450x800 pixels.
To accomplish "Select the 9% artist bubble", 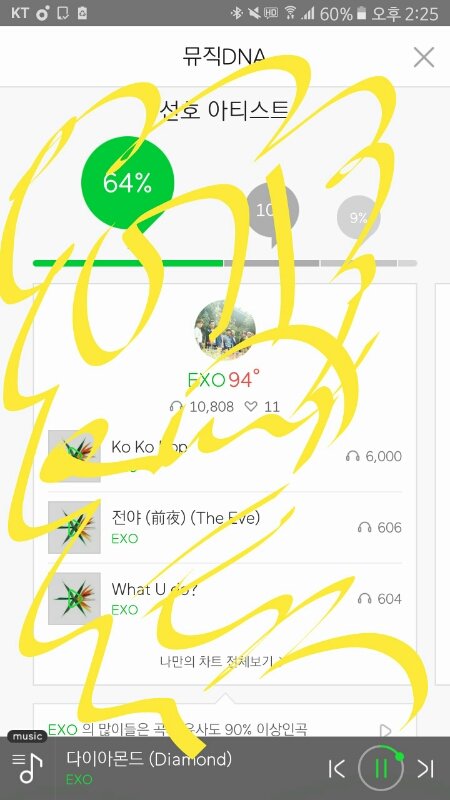I will [359, 218].
